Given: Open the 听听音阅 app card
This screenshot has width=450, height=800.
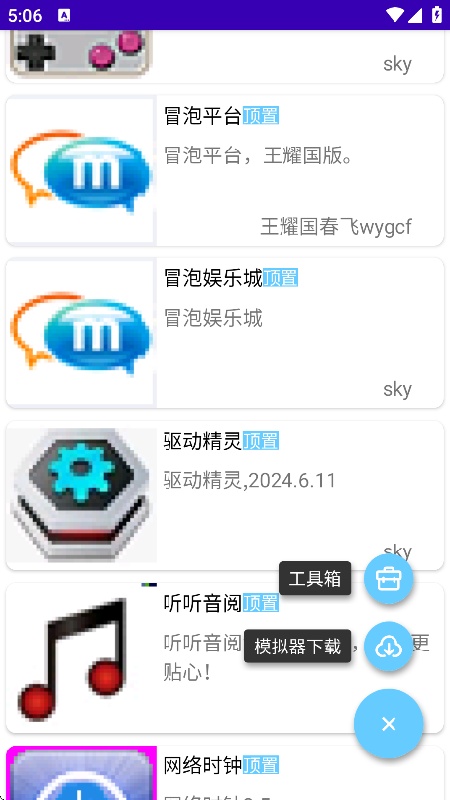Looking at the screenshot, I should pyautogui.click(x=224, y=658).
